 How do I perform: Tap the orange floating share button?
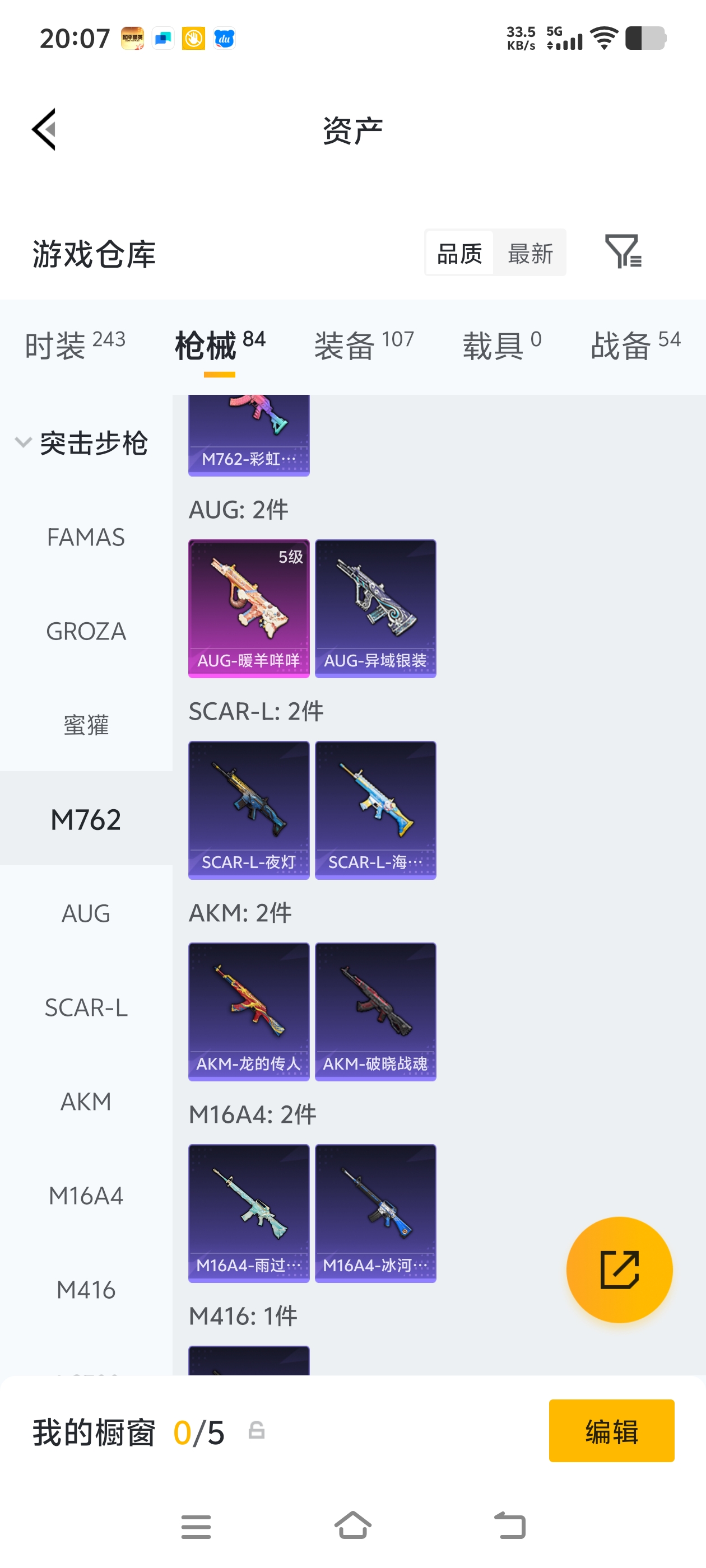coord(619,1269)
